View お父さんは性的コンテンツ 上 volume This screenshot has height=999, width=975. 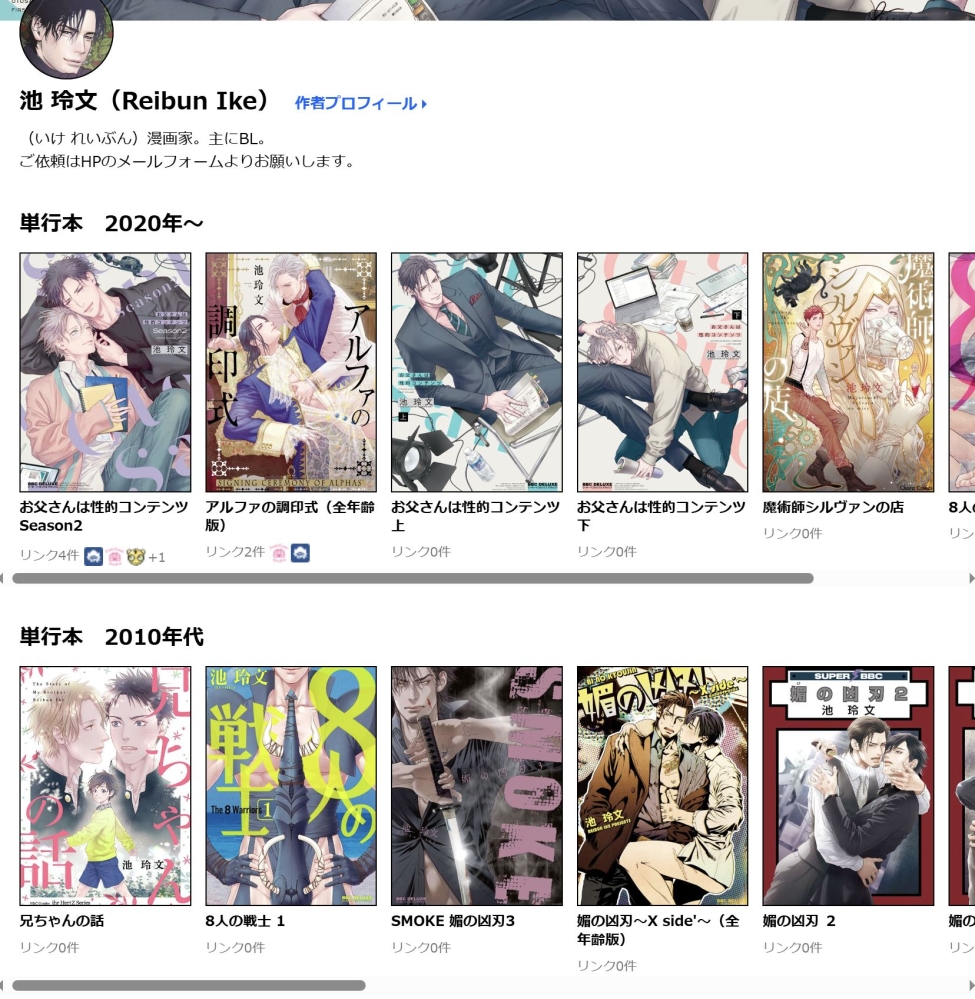coord(476,372)
